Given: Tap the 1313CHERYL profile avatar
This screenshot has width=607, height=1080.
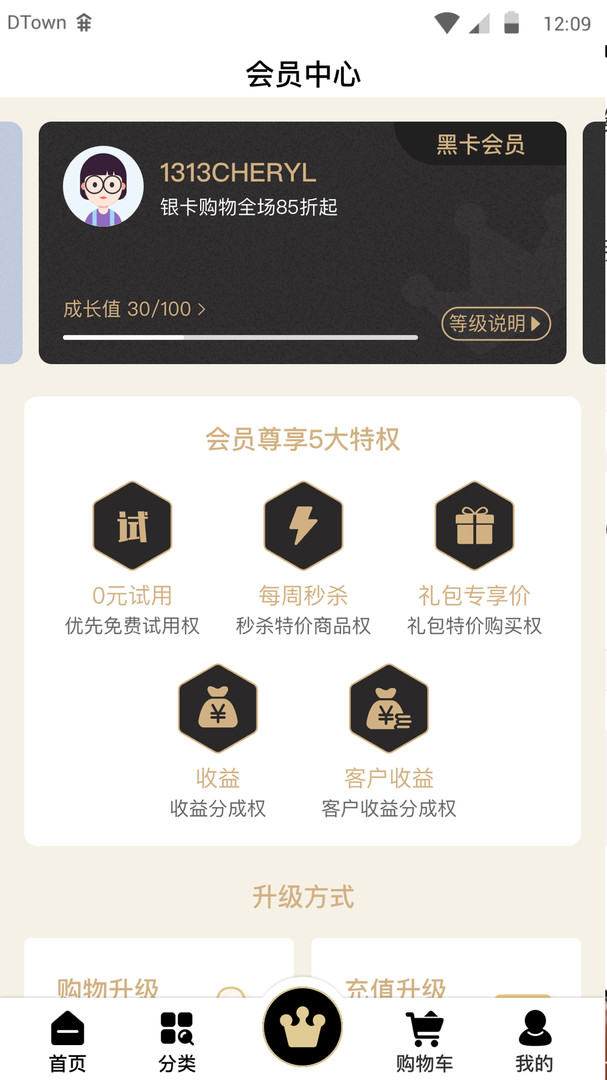Looking at the screenshot, I should click(103, 187).
